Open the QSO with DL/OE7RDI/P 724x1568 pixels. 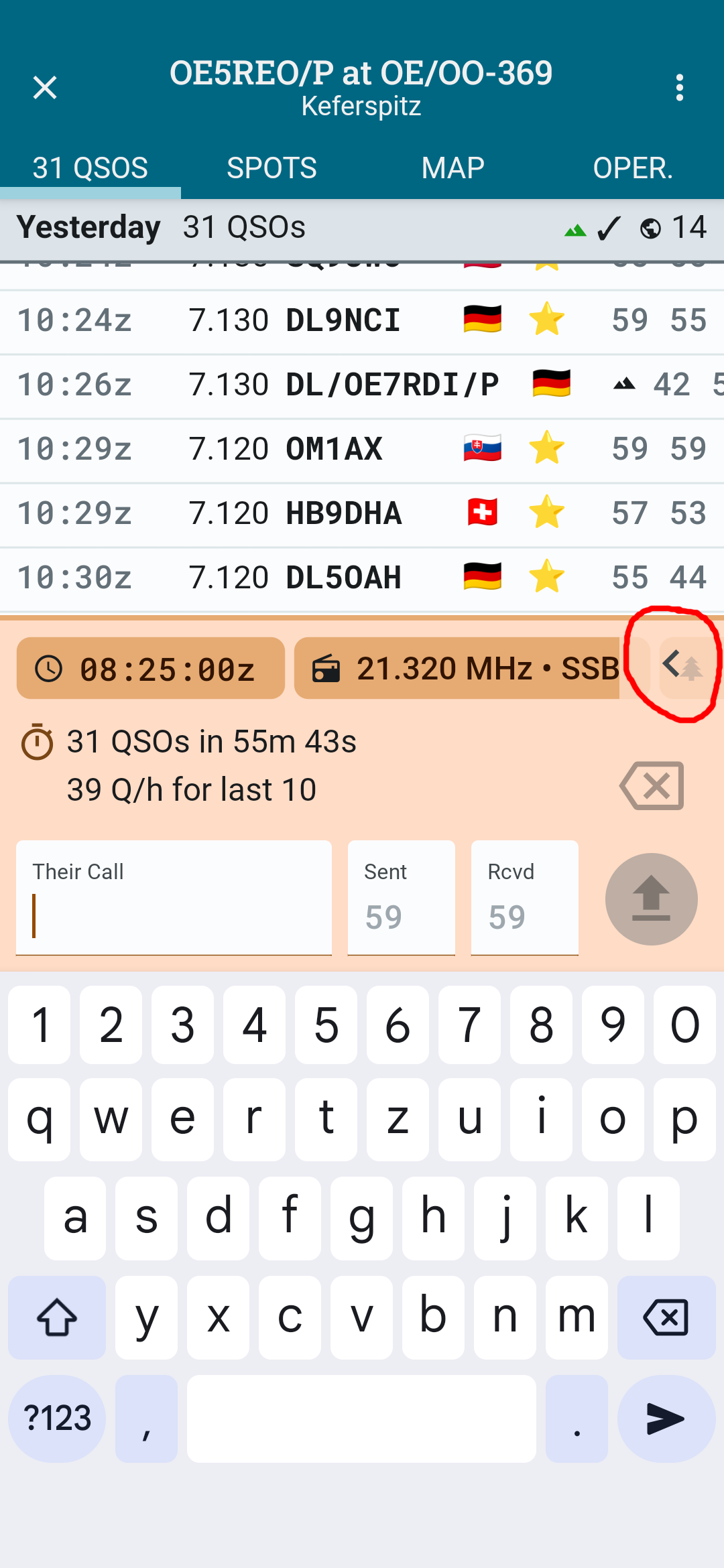point(362,385)
